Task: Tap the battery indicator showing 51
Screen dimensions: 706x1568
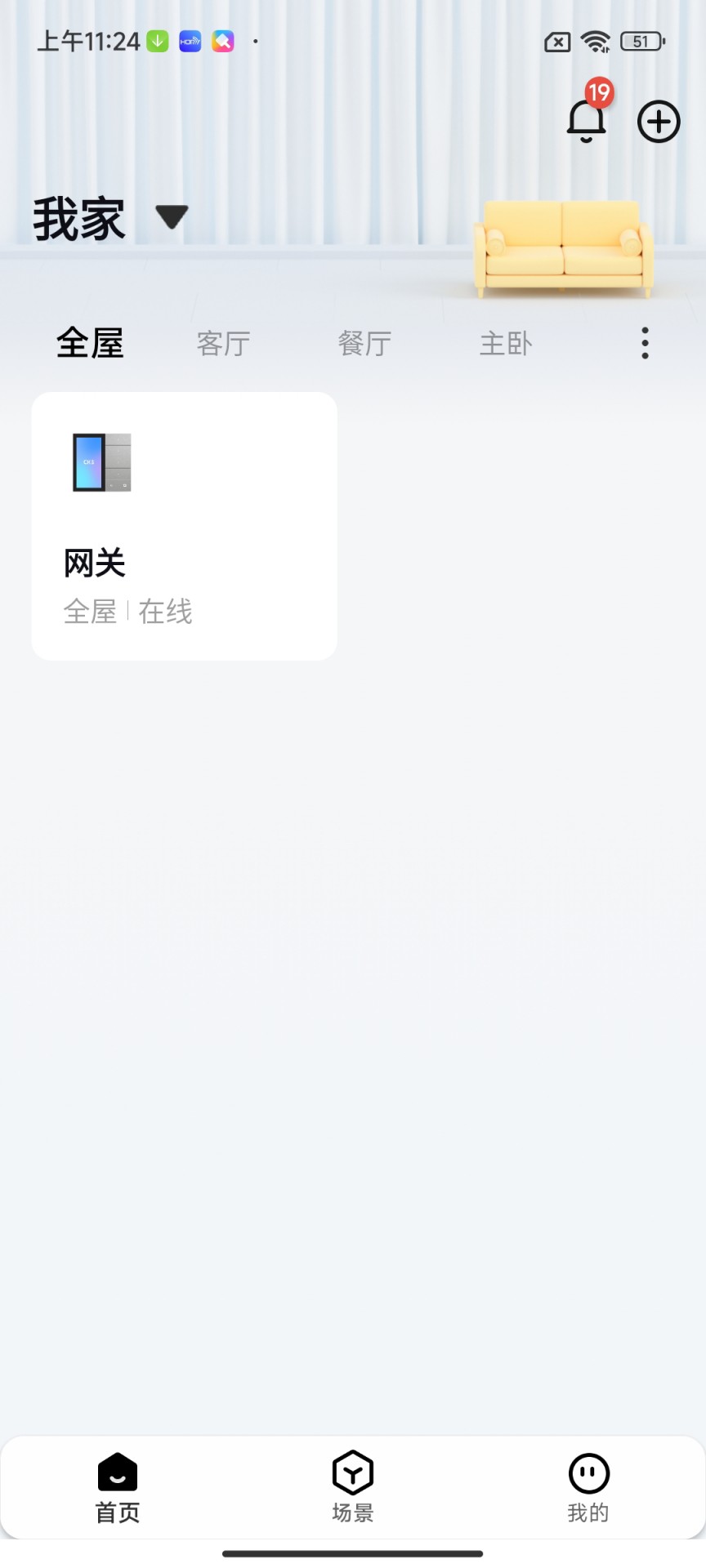Action: 641,41
